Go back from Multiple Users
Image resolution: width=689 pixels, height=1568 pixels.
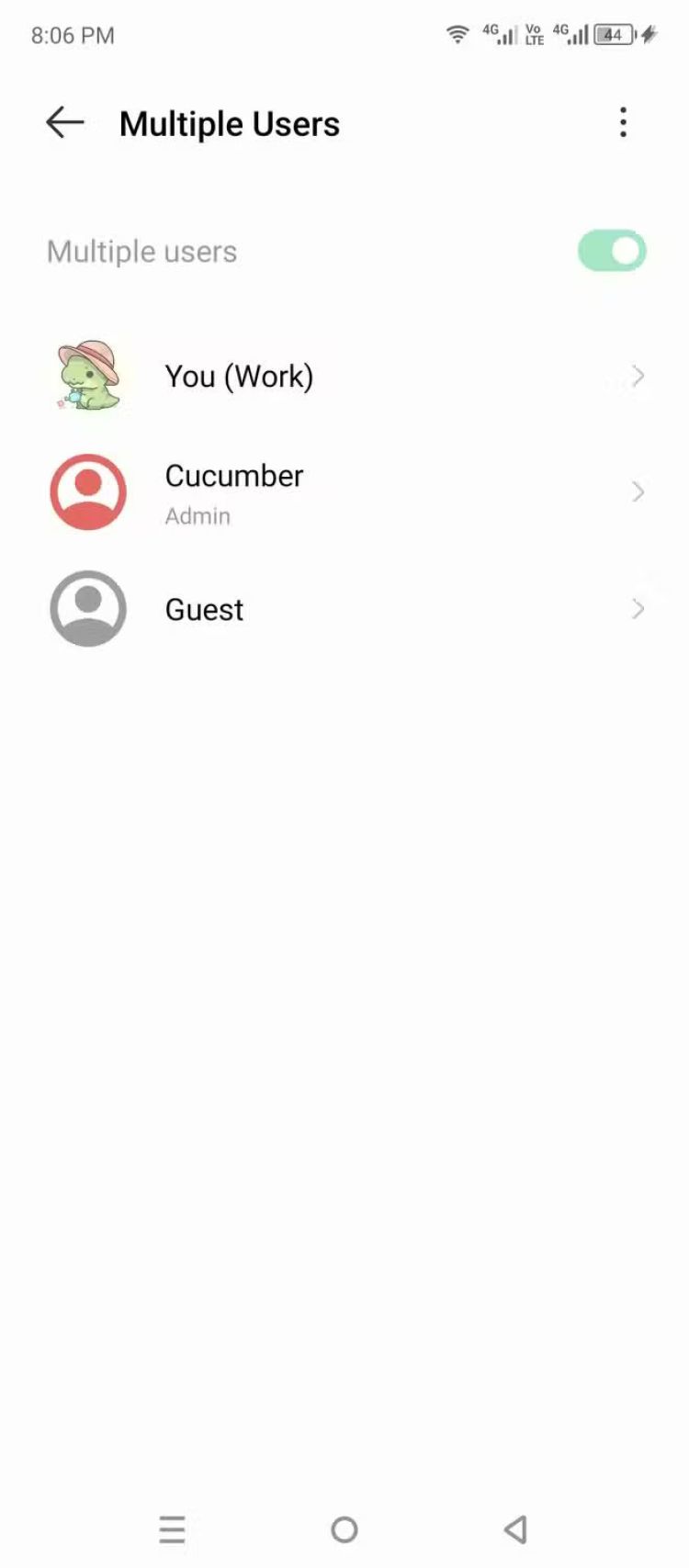[x=65, y=123]
